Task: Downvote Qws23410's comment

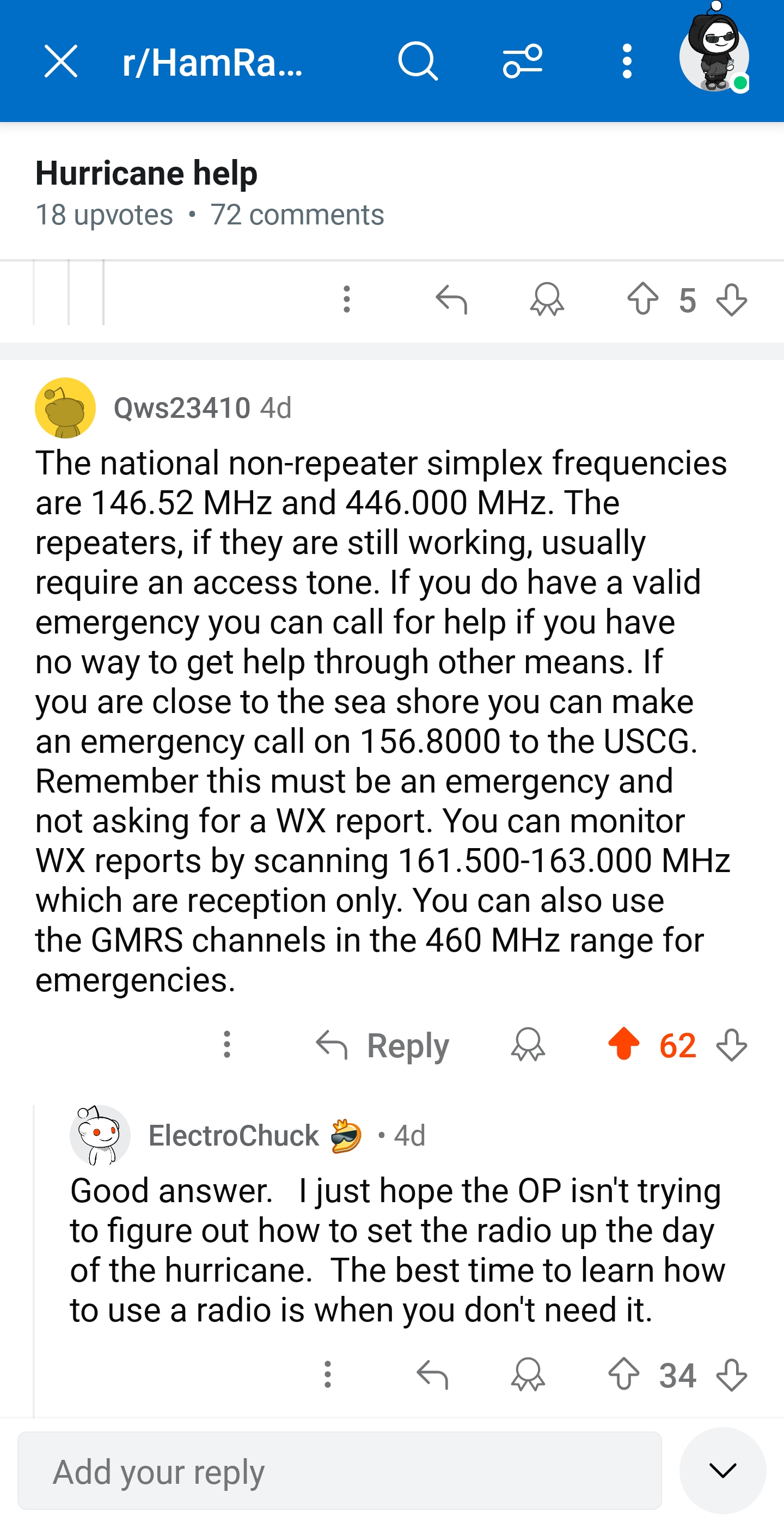Action: (x=731, y=1045)
